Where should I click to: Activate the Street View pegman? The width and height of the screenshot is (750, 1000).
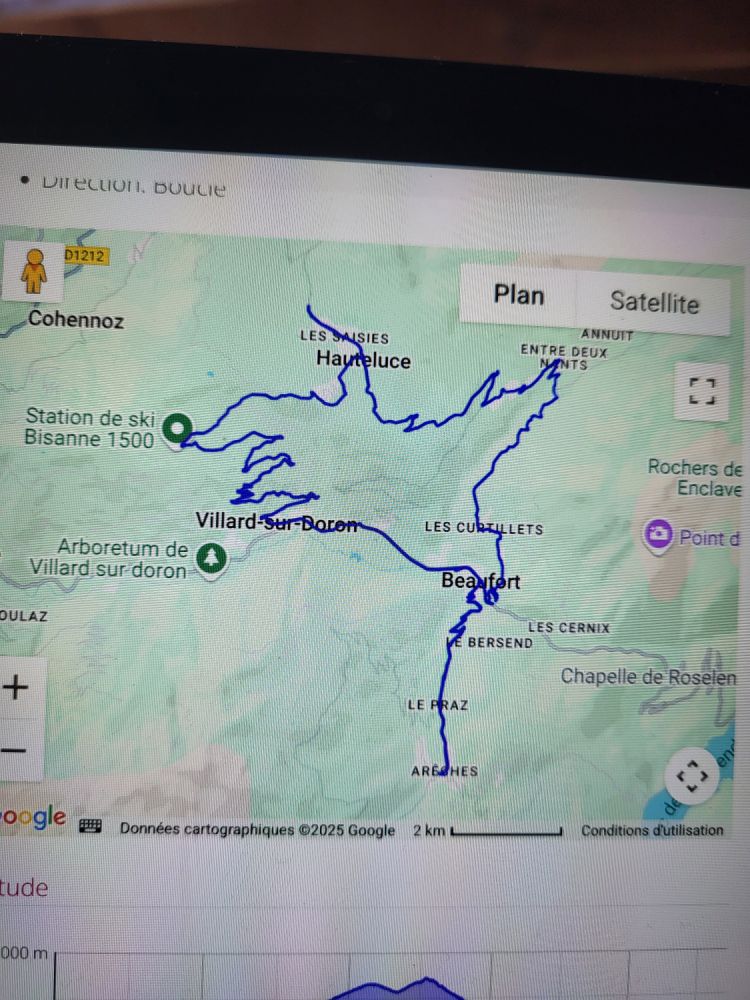[35, 272]
